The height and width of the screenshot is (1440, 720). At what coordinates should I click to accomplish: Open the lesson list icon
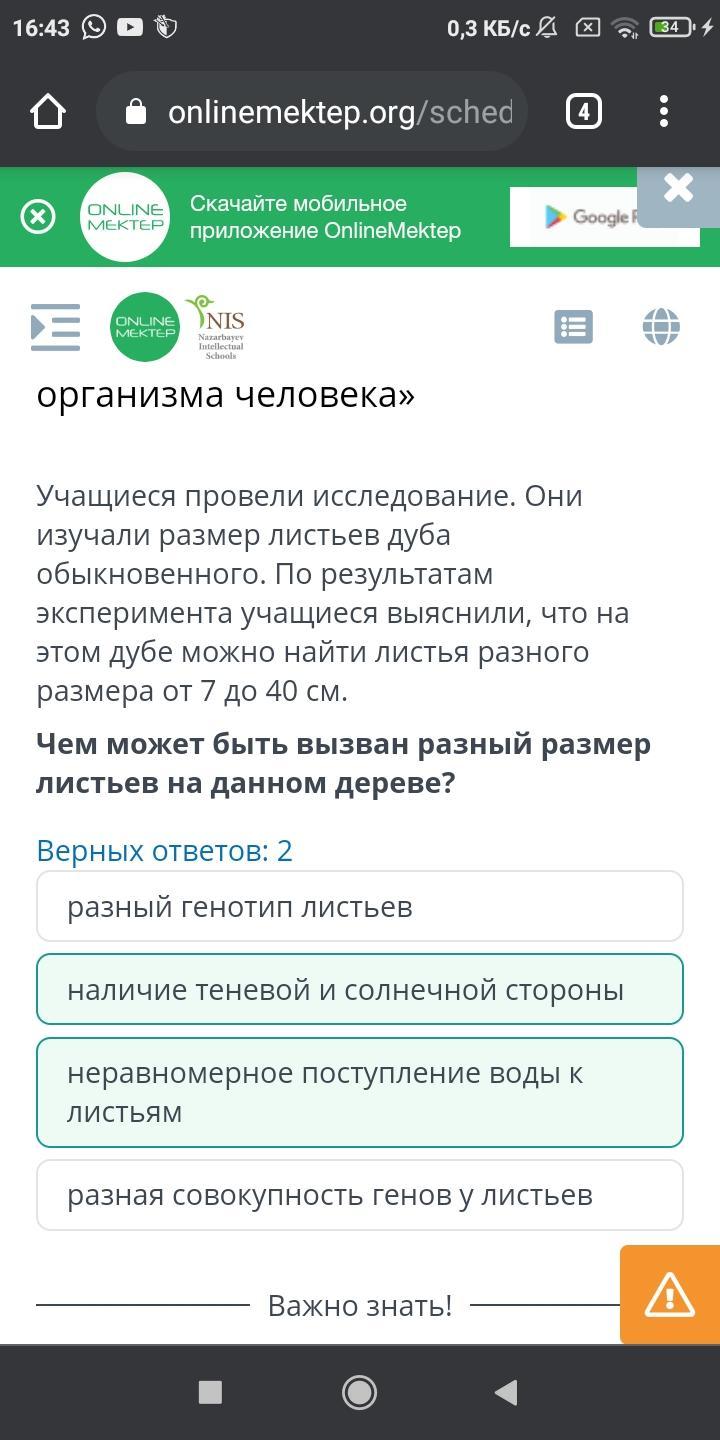573,327
